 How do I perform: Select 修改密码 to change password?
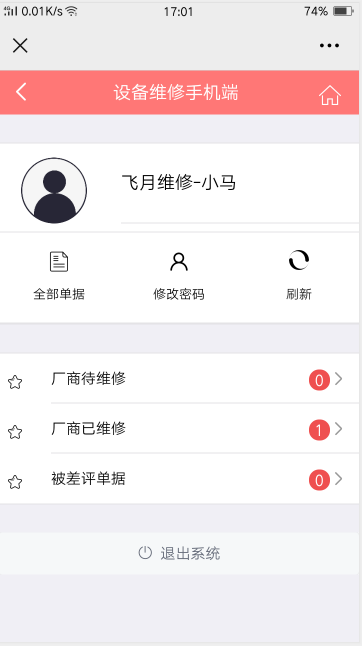point(179,276)
